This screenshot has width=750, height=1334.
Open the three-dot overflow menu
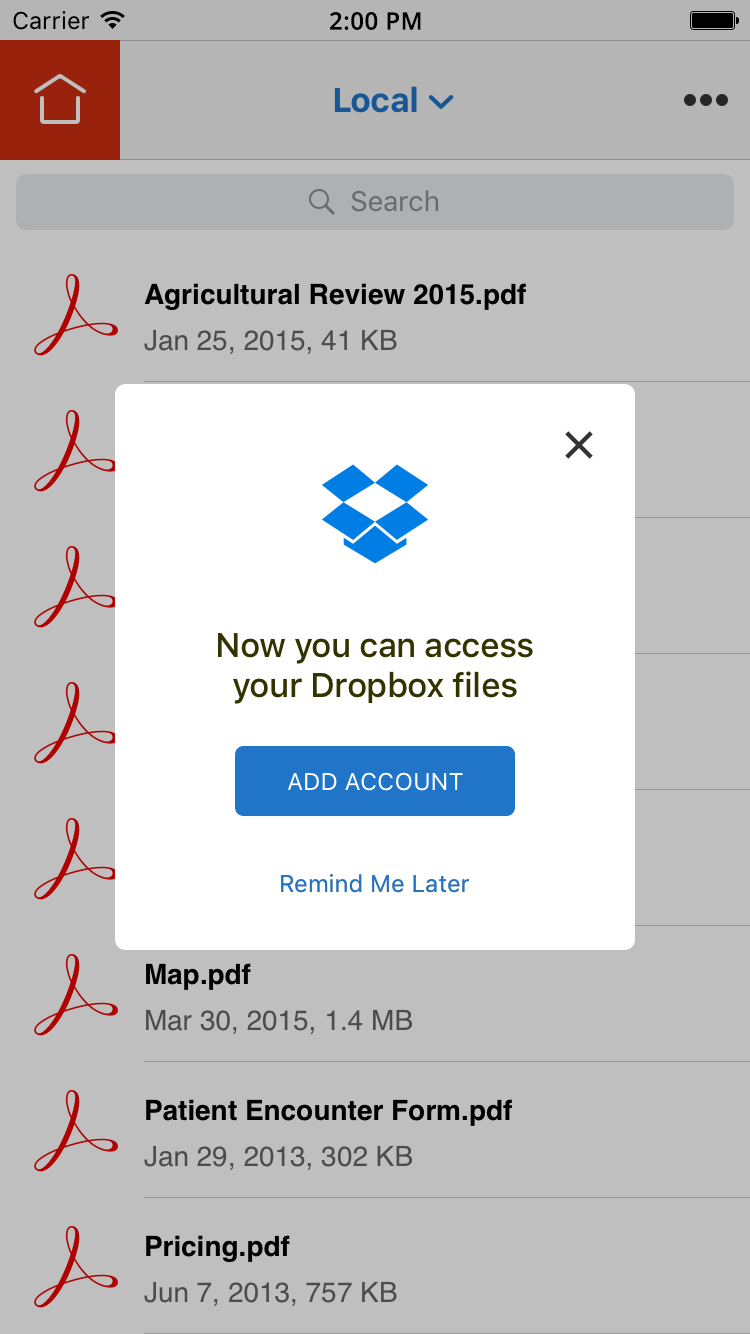tap(705, 100)
